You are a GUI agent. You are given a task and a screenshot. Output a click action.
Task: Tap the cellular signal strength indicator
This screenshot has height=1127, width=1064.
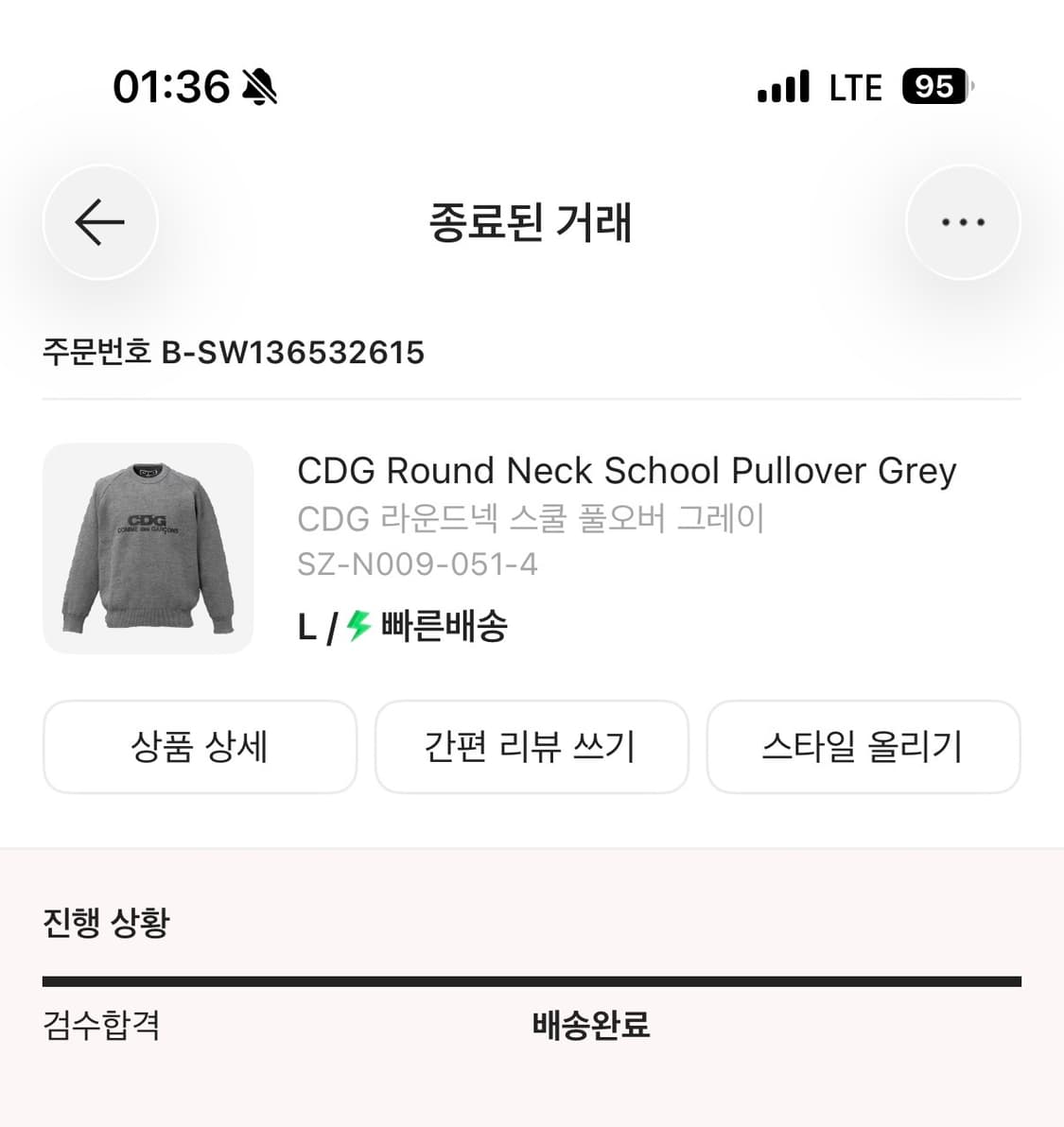coord(782,87)
